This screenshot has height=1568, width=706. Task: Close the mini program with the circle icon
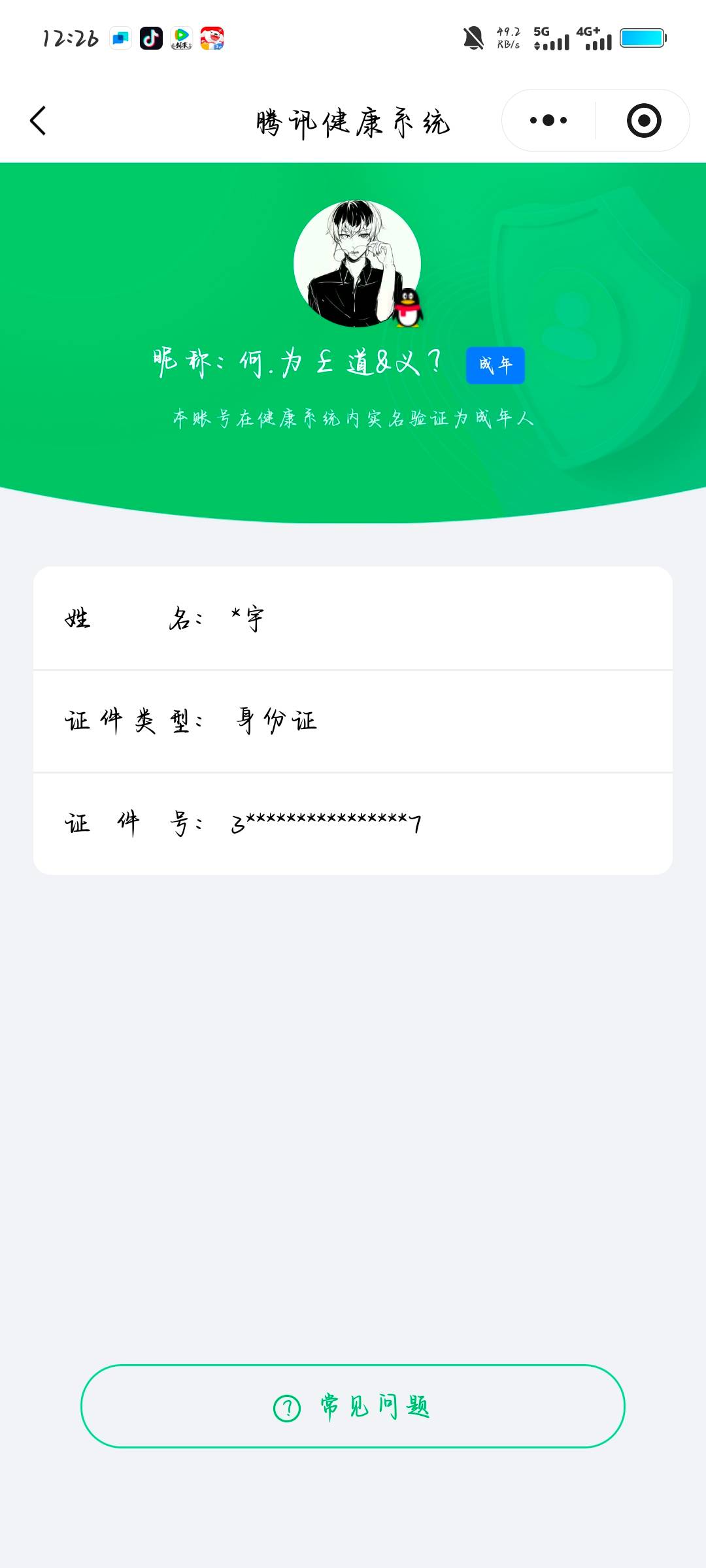(x=643, y=121)
